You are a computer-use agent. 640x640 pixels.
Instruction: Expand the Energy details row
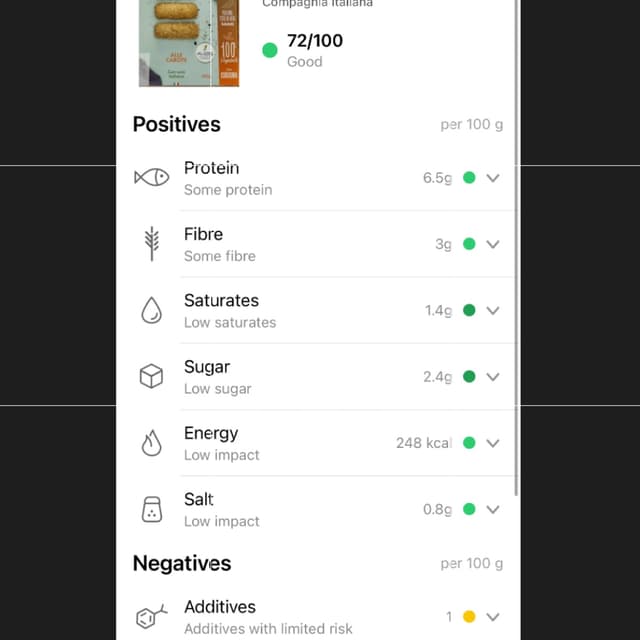(492, 443)
